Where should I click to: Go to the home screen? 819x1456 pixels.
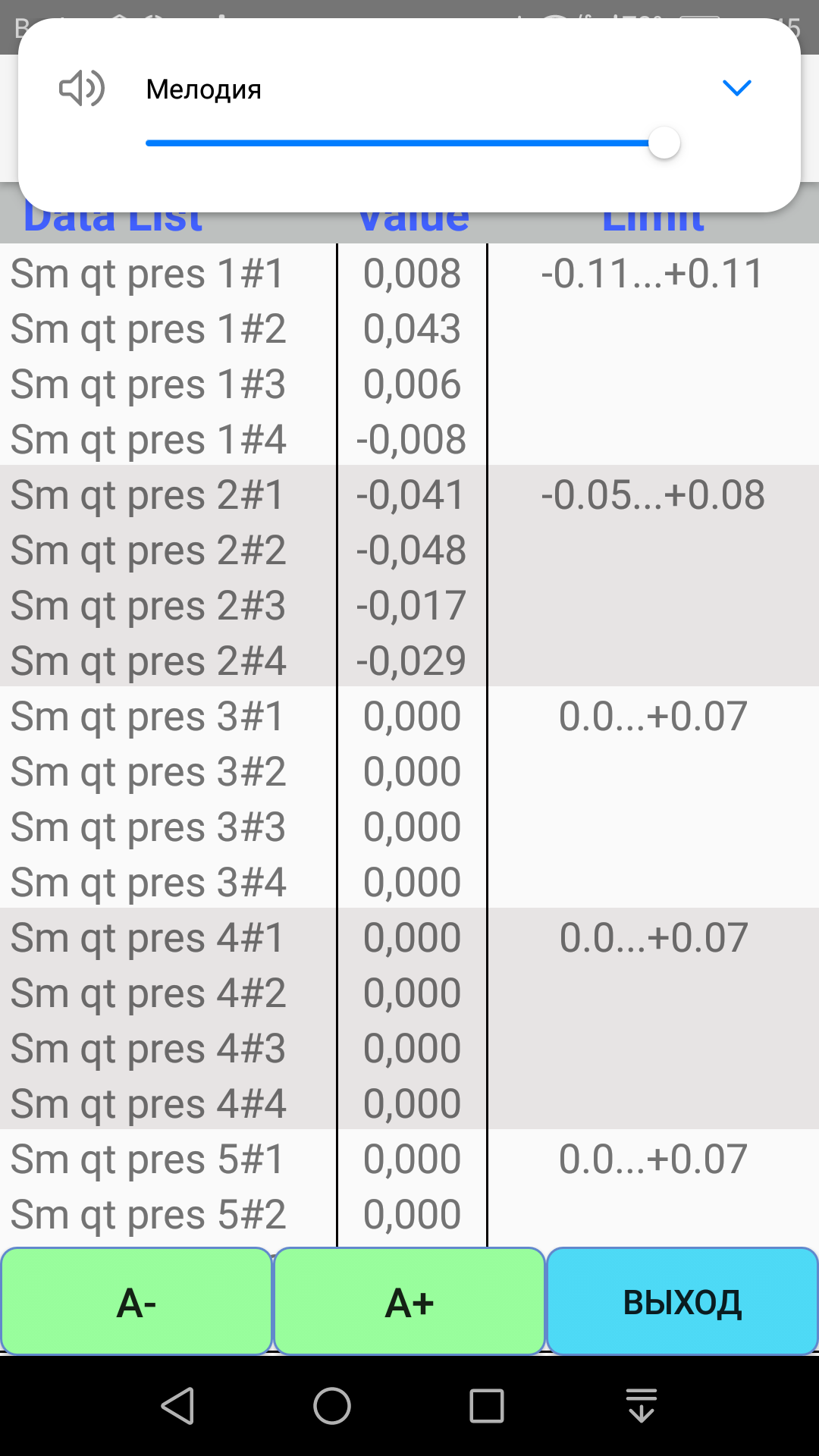point(332,1406)
